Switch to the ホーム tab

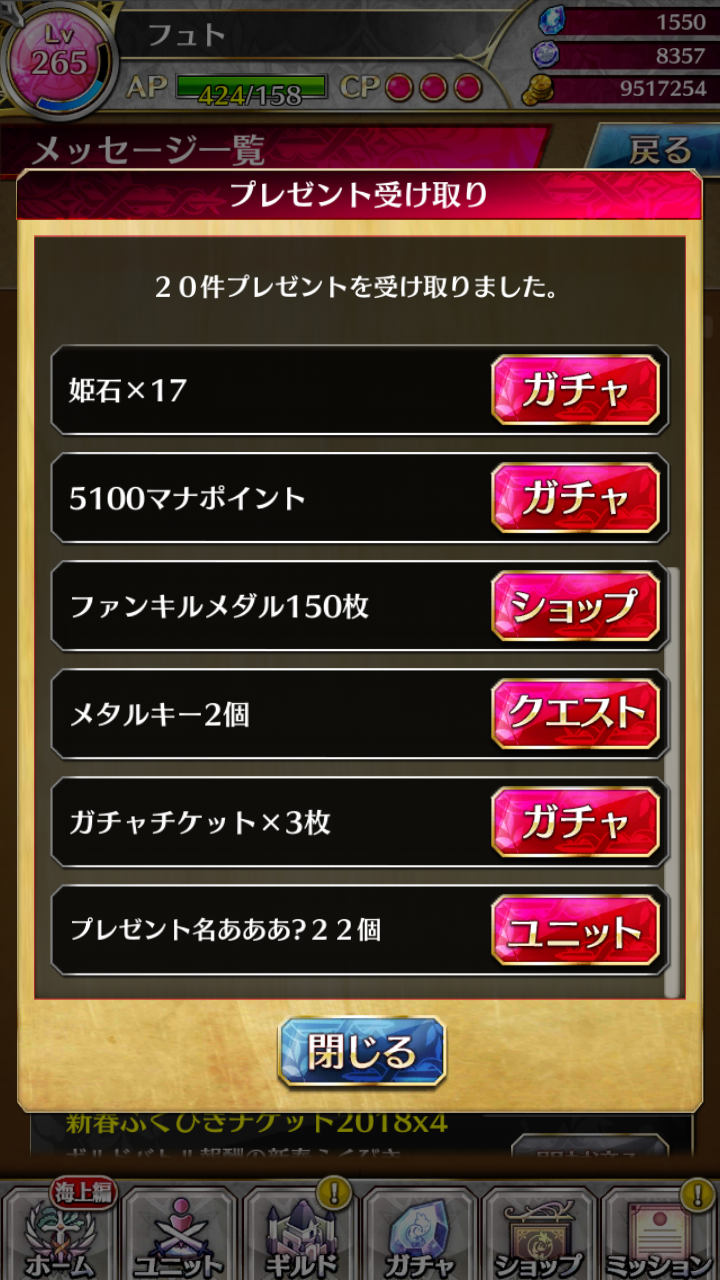pyautogui.click(x=60, y=1232)
